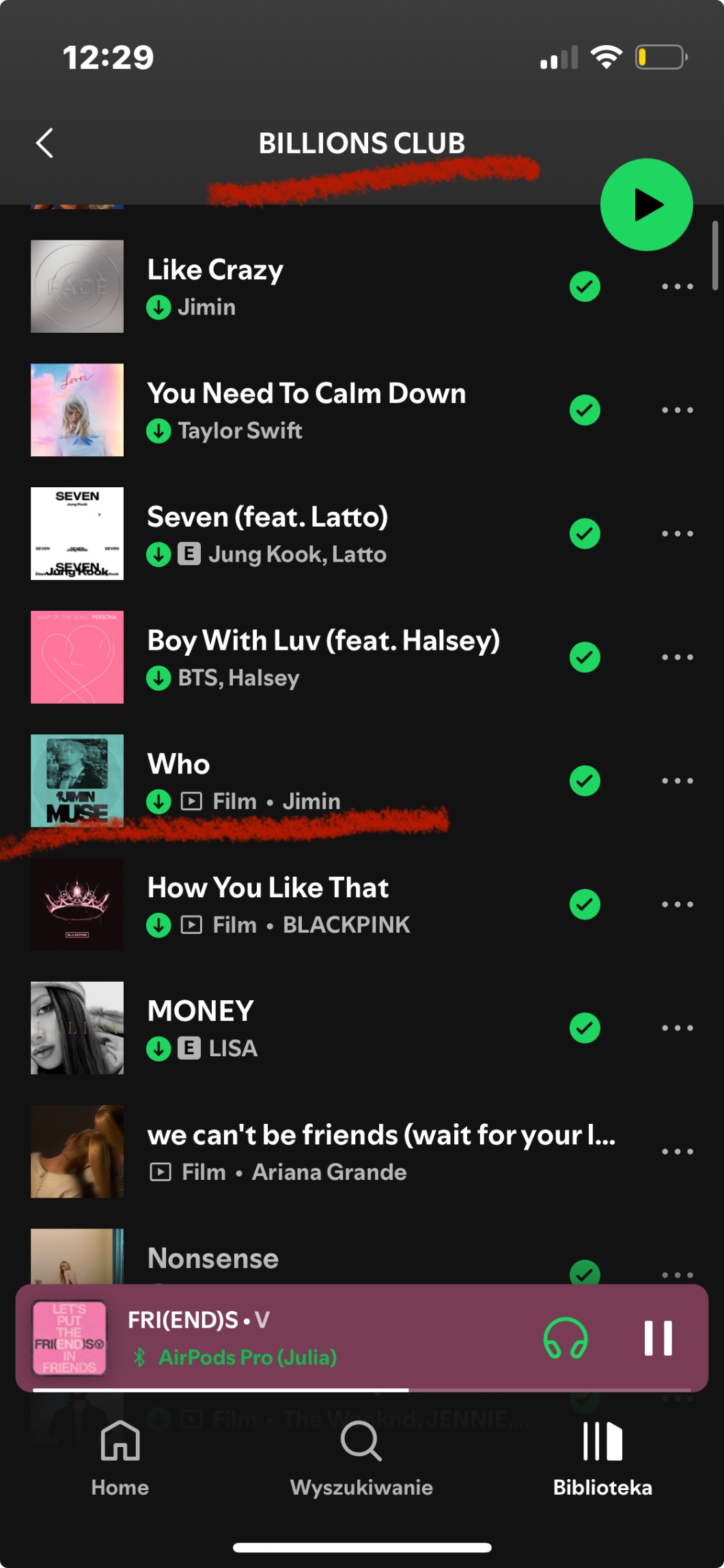The height and width of the screenshot is (1568, 724).
Task: Play You Need To Calm Down
Action: [x=307, y=410]
